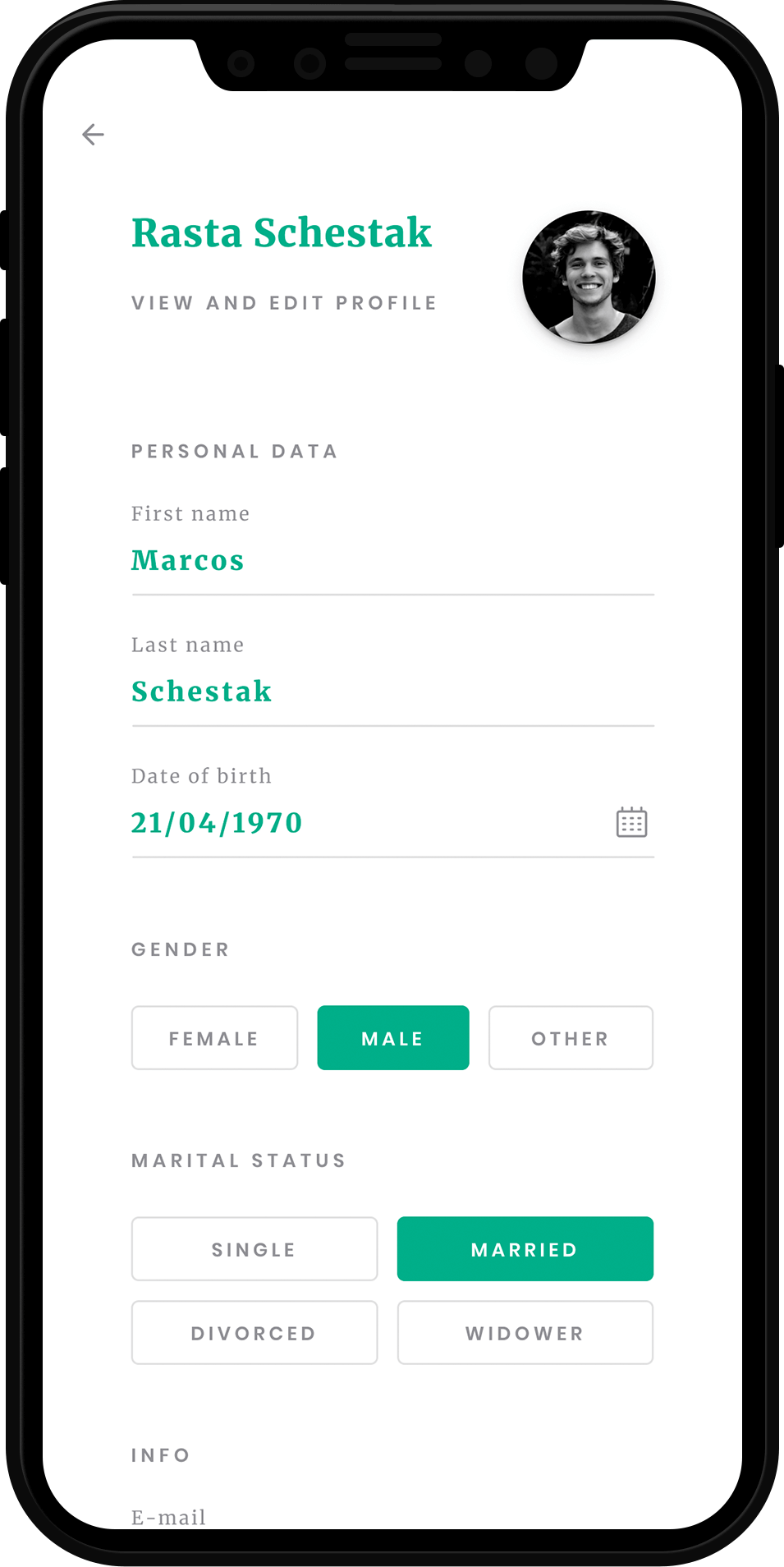This screenshot has width=784, height=1567.
Task: Choose Other for gender
Action: point(571,1038)
